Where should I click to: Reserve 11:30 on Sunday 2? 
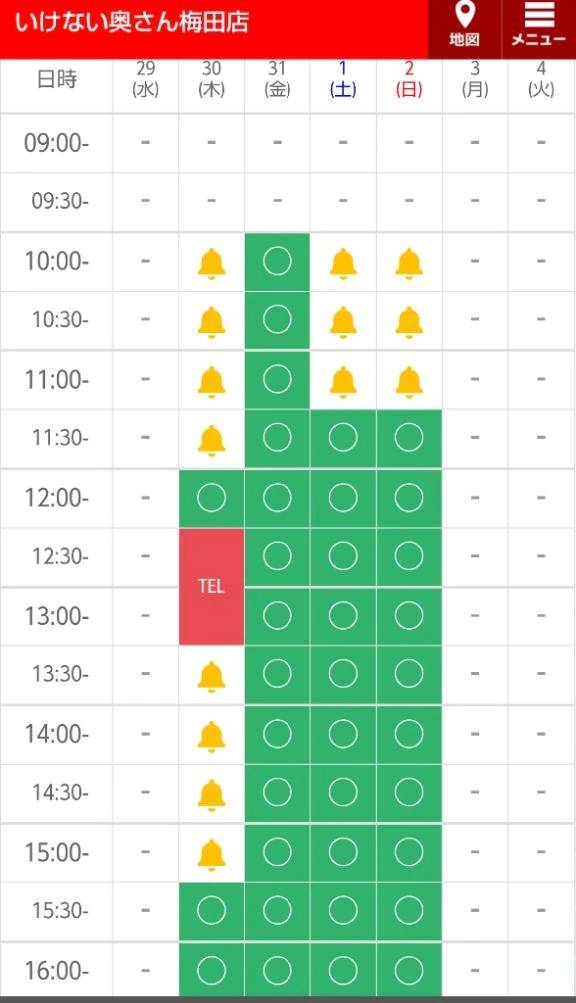coord(409,438)
